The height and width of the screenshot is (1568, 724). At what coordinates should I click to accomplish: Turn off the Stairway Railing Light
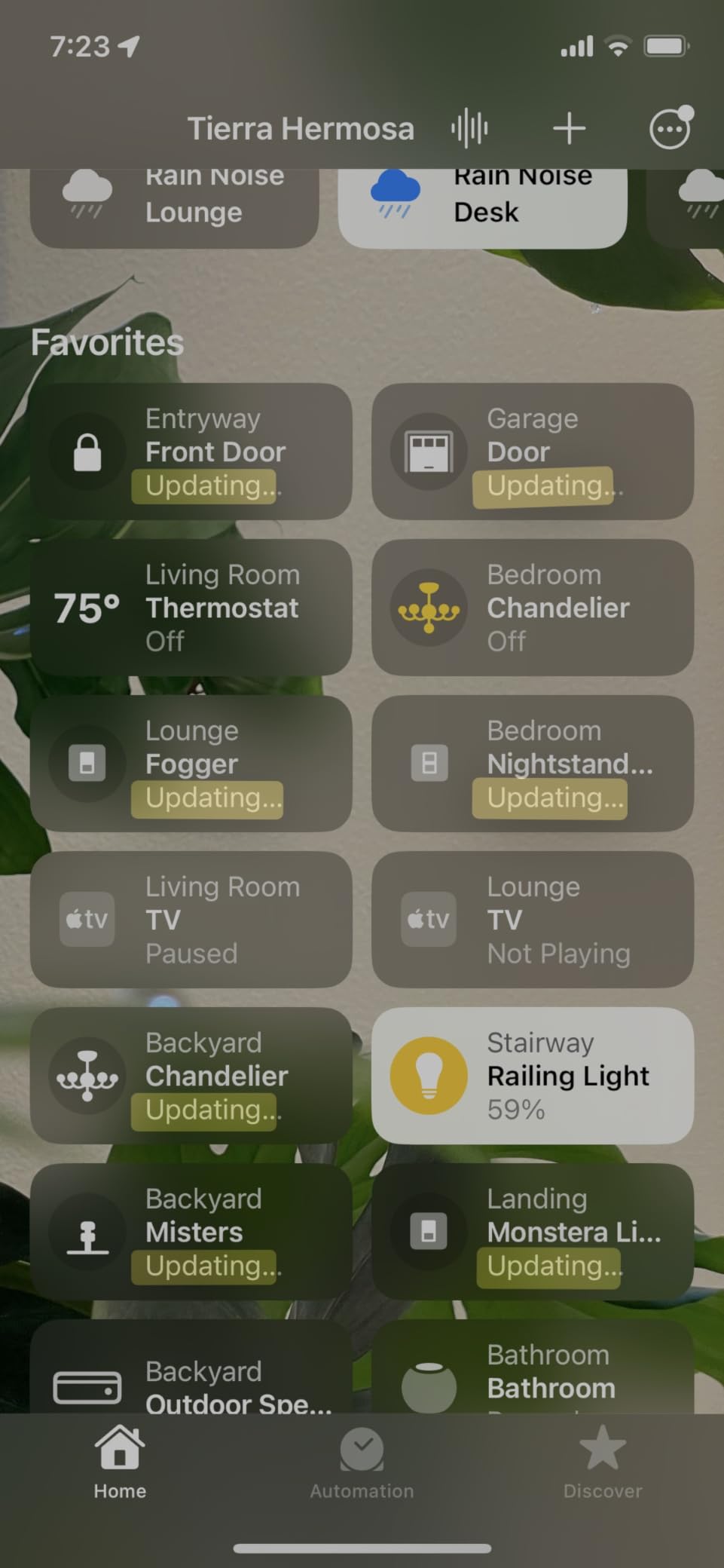click(x=533, y=1075)
